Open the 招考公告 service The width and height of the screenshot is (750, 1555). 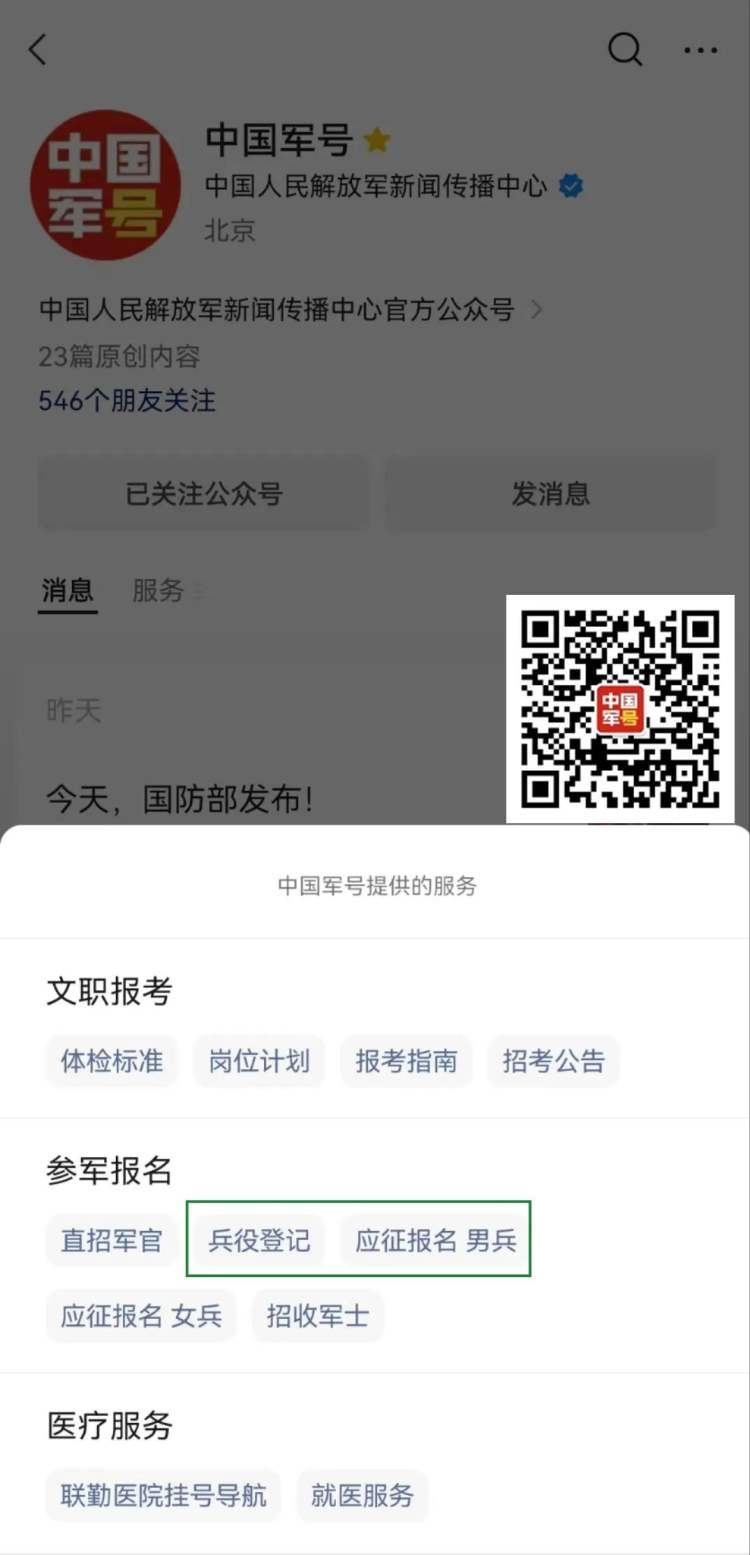[553, 1061]
